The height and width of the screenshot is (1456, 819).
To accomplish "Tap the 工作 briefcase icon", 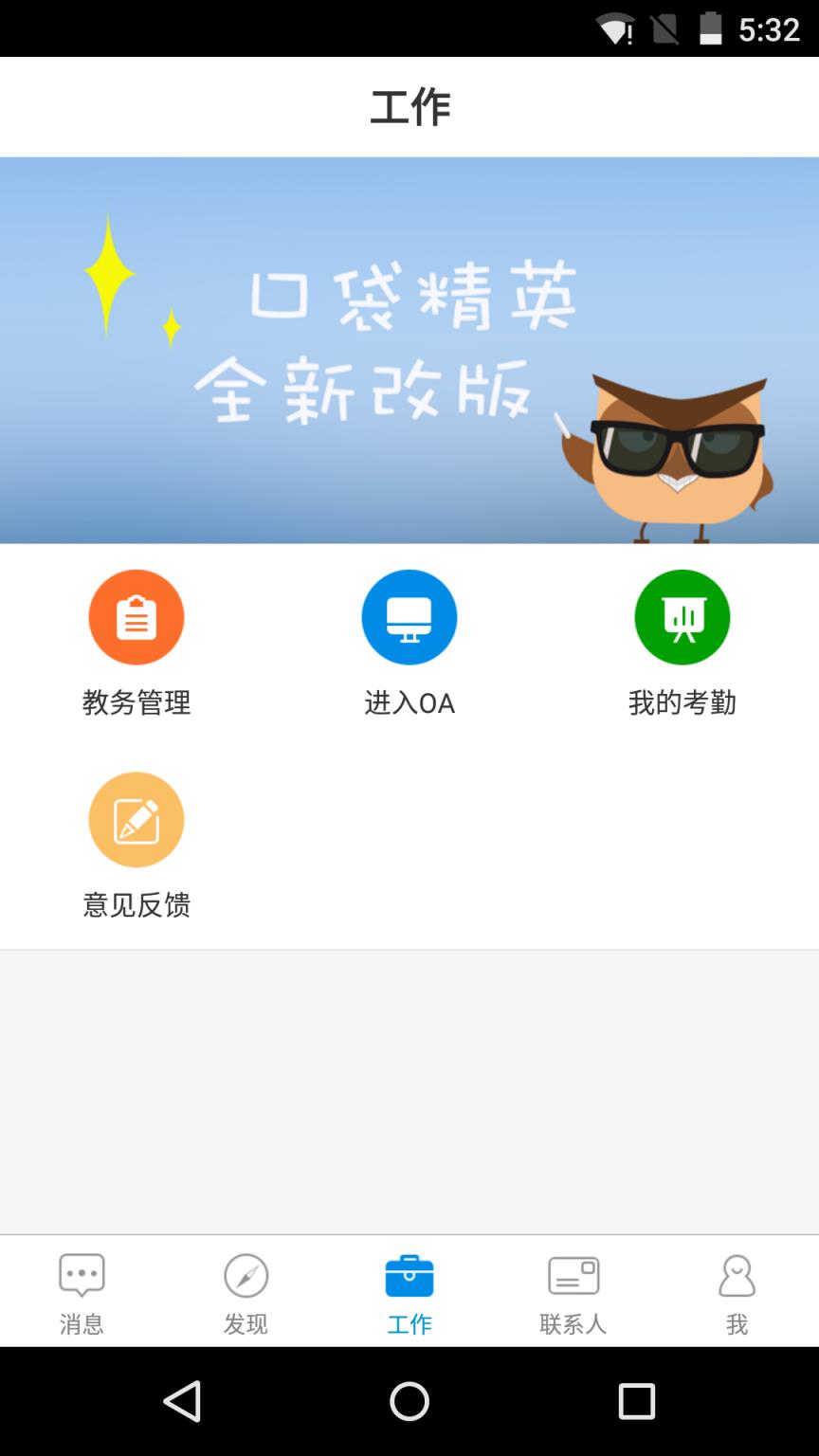I will (409, 1276).
